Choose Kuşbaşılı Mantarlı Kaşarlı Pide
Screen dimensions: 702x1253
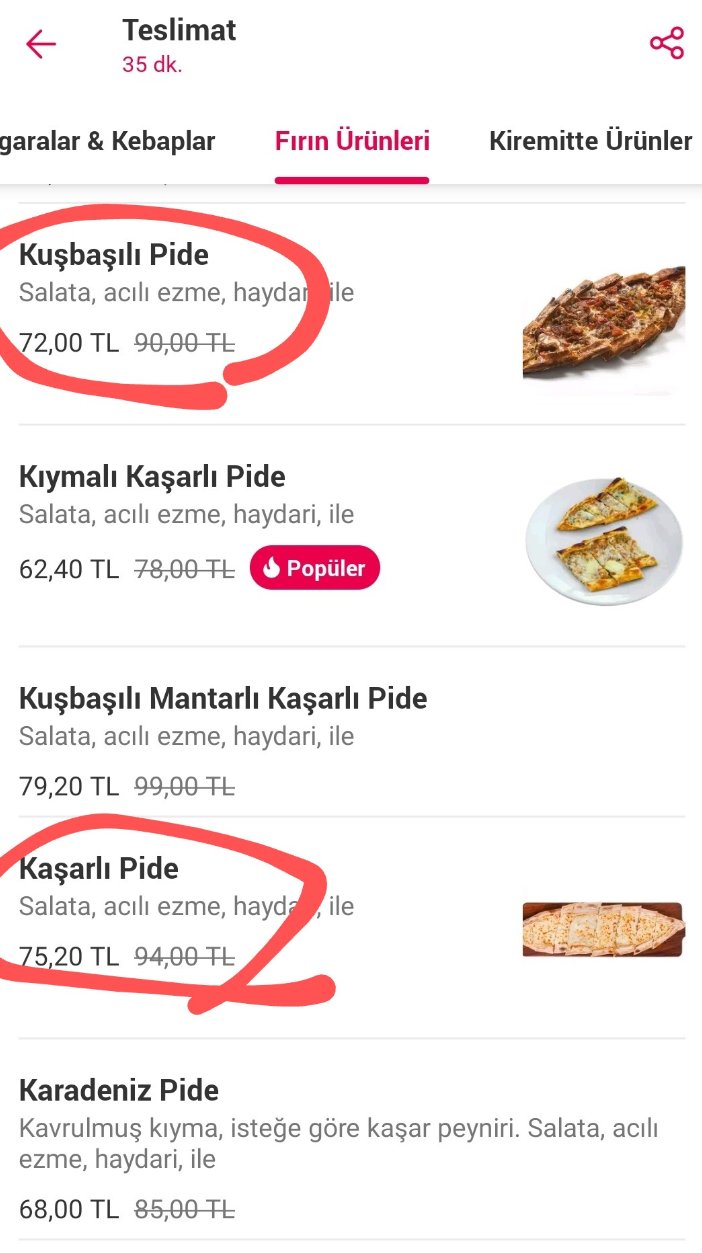223,698
